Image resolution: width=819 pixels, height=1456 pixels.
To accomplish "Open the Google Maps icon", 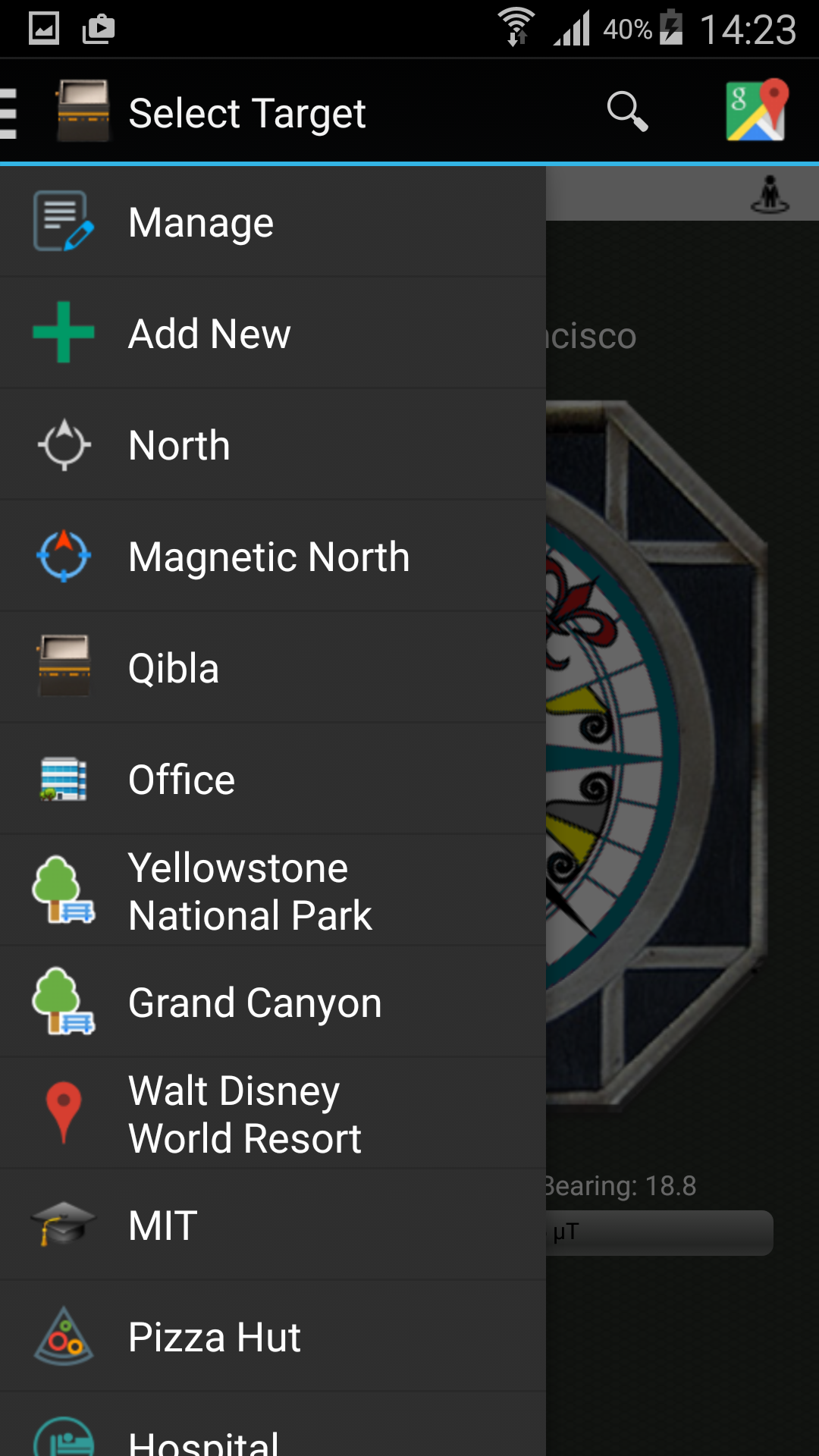I will pos(757,110).
